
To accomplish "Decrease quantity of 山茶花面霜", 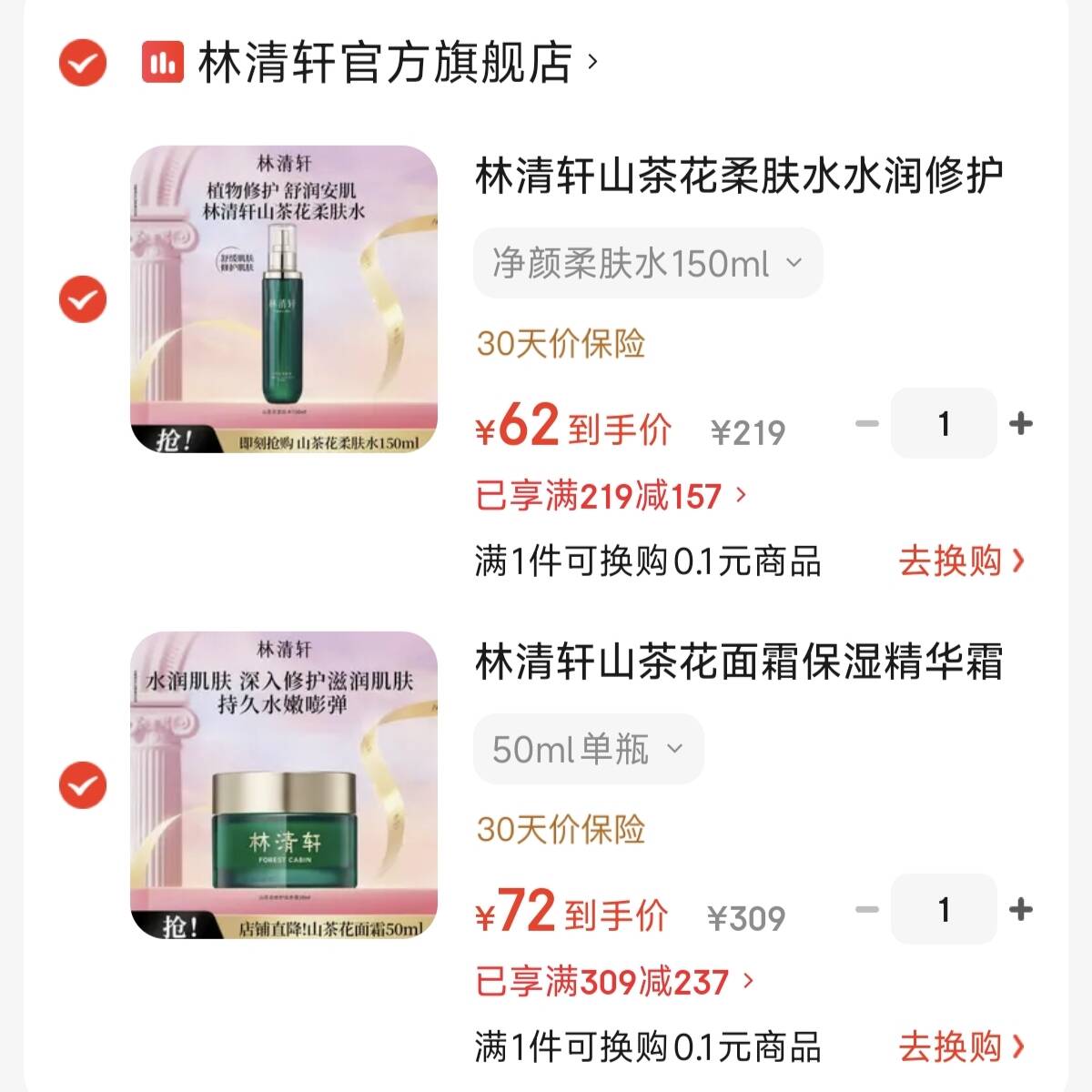I will coord(867,909).
